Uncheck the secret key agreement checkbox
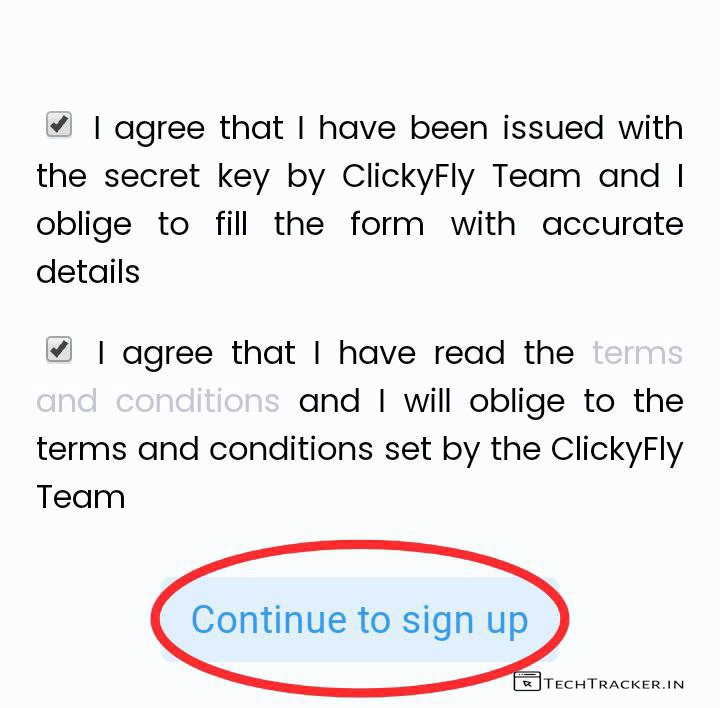This screenshot has height=708, width=720. 59,126
